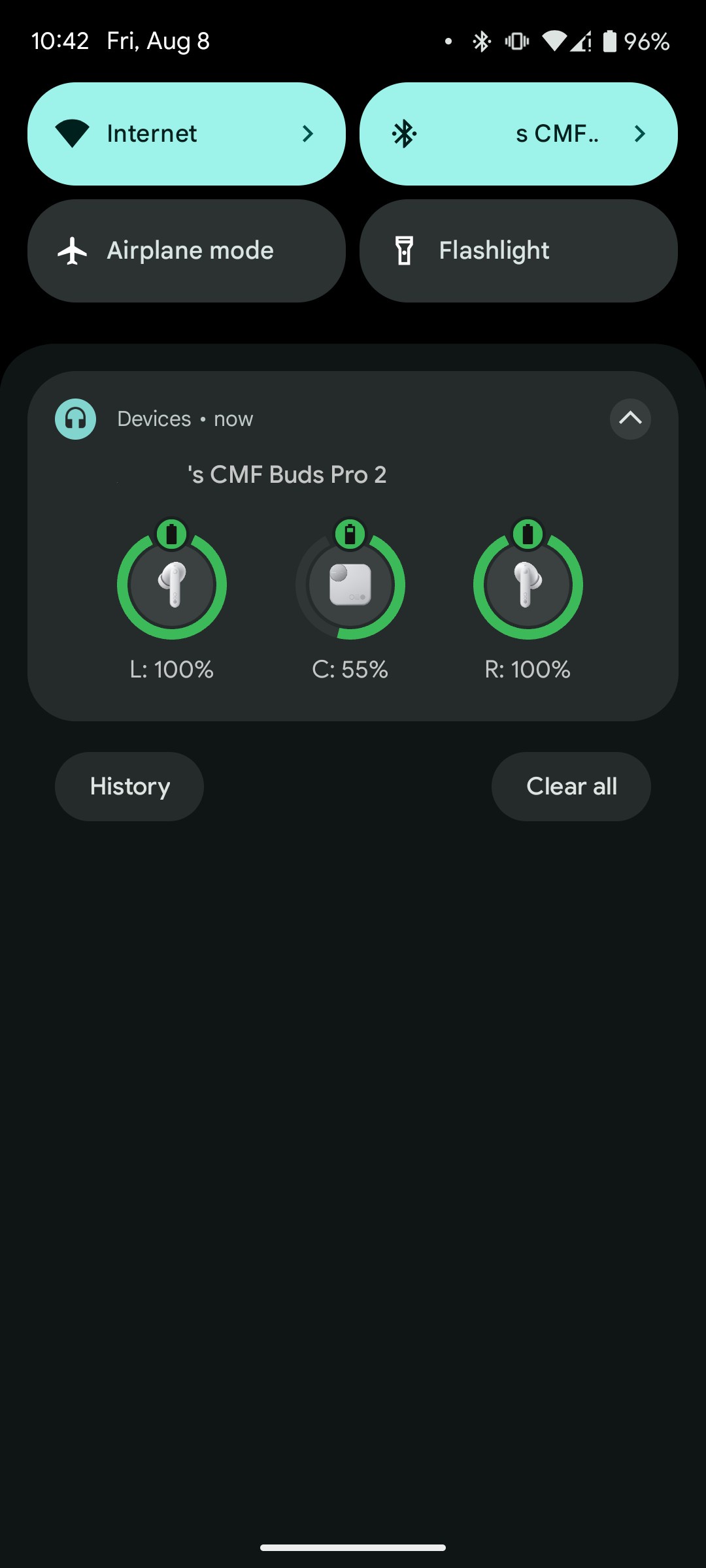706x1568 pixels.
Task: Open the CMF Buds Pro 2 notification
Action: pos(288,475)
